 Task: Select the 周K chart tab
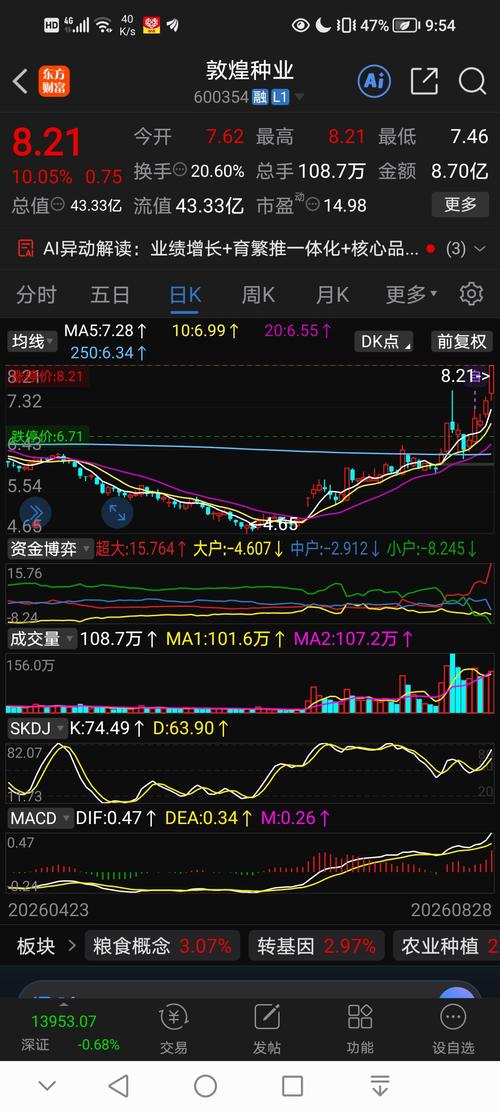258,294
